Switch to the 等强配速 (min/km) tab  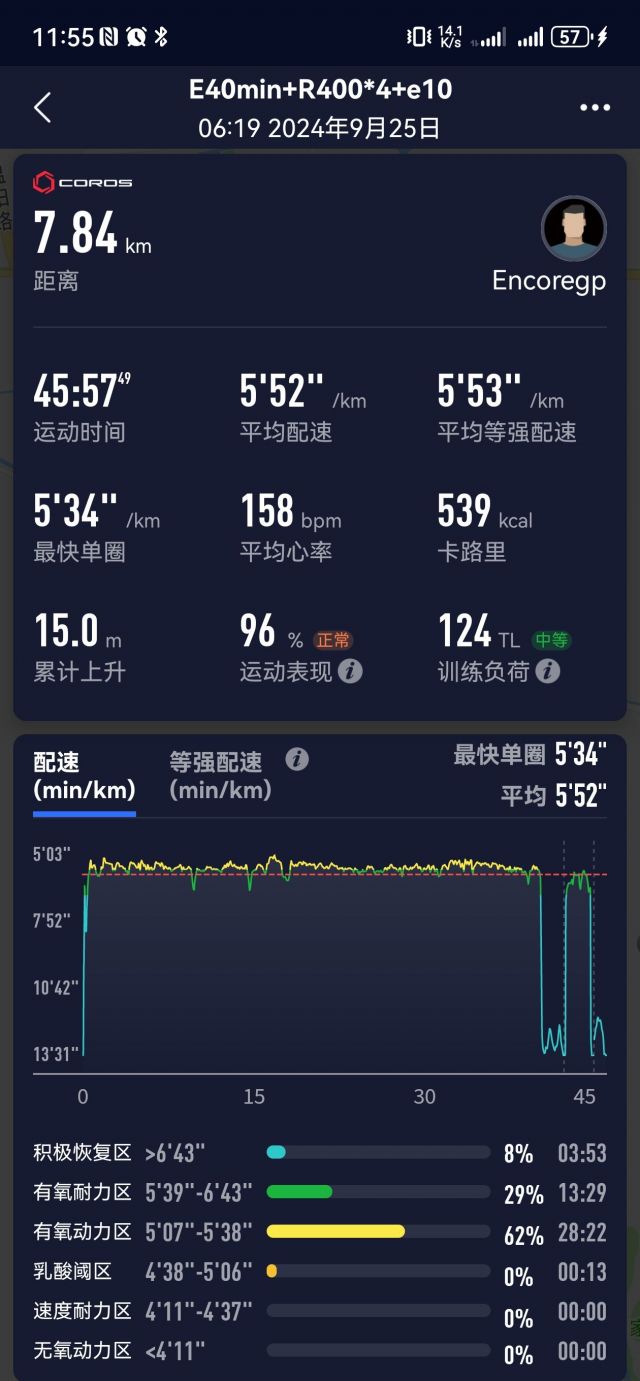[x=220, y=776]
